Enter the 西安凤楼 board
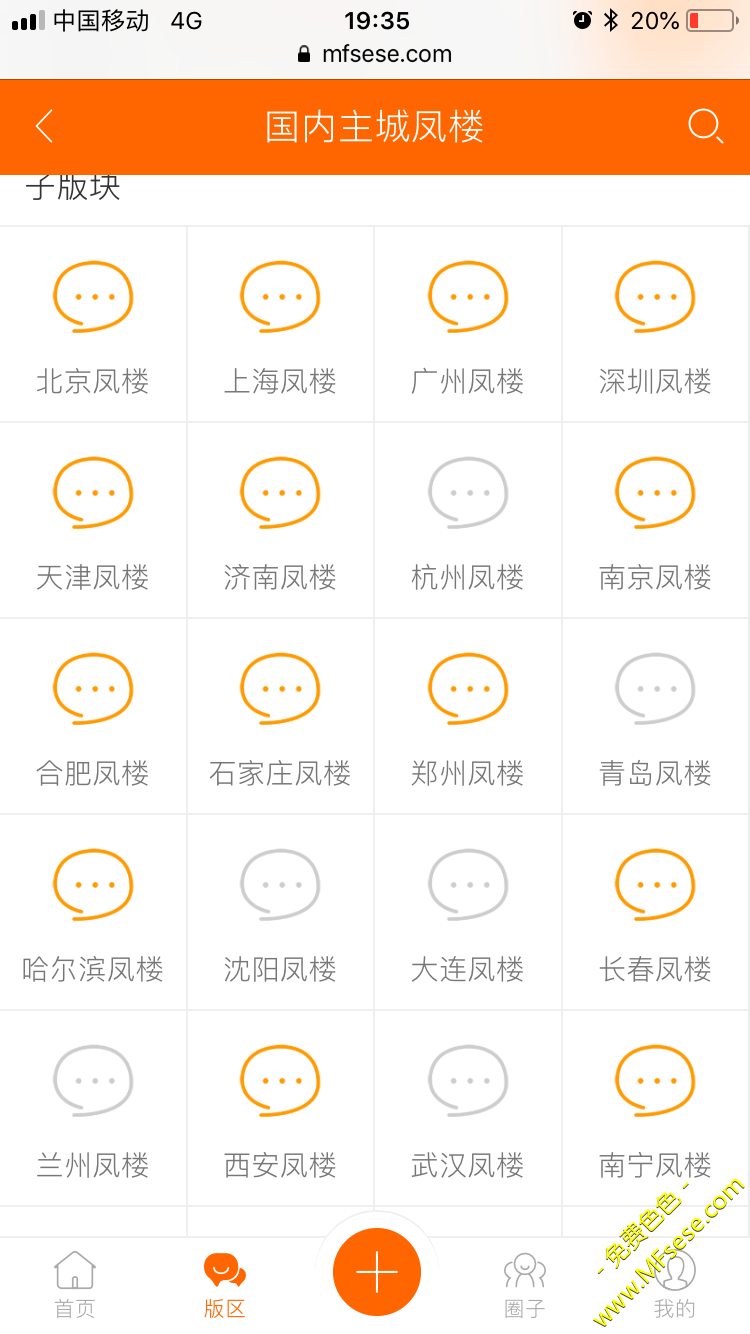Viewport: 750px width, 1334px height. 280,1108
